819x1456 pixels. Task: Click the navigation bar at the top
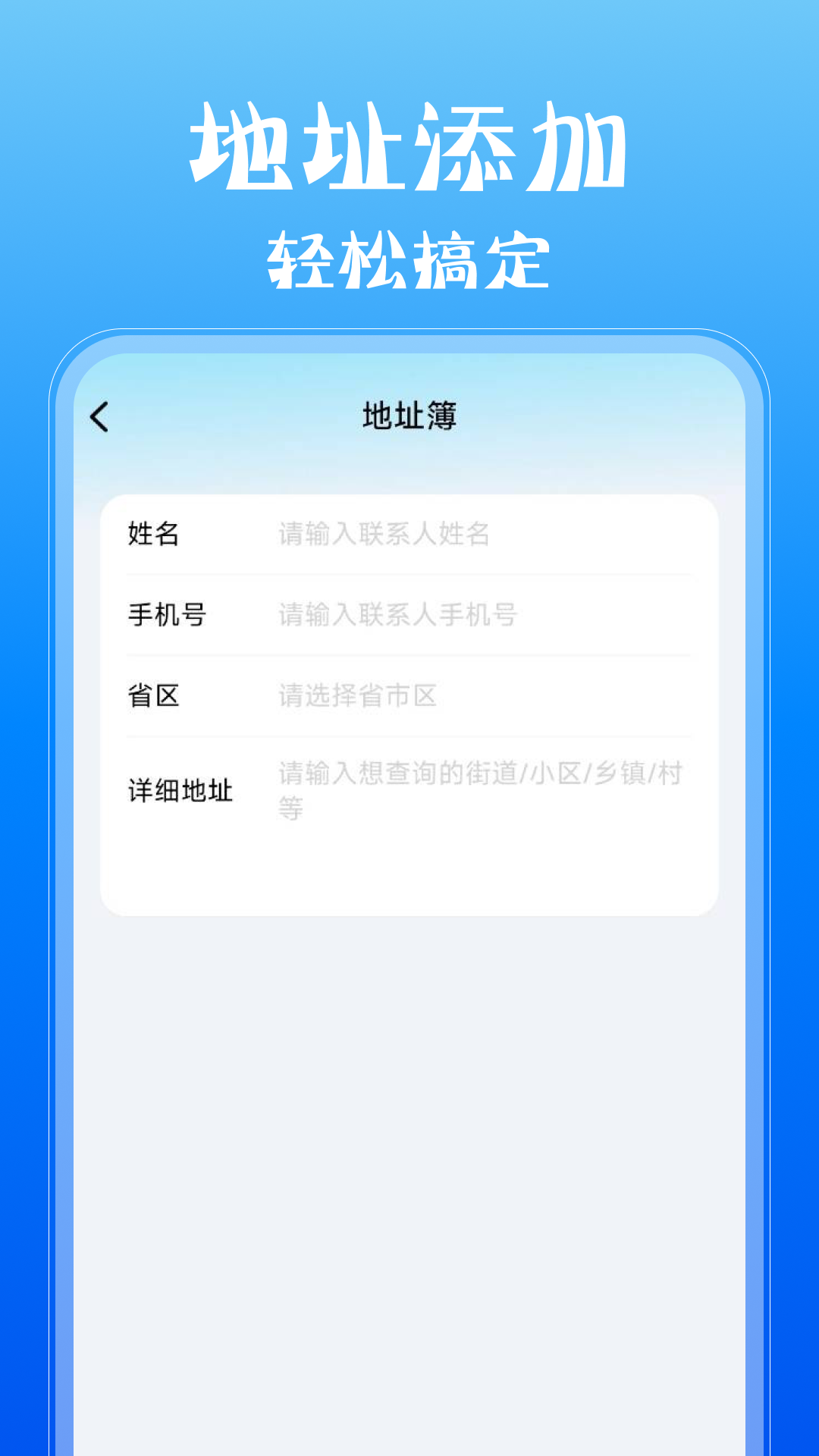pyautogui.click(x=409, y=416)
